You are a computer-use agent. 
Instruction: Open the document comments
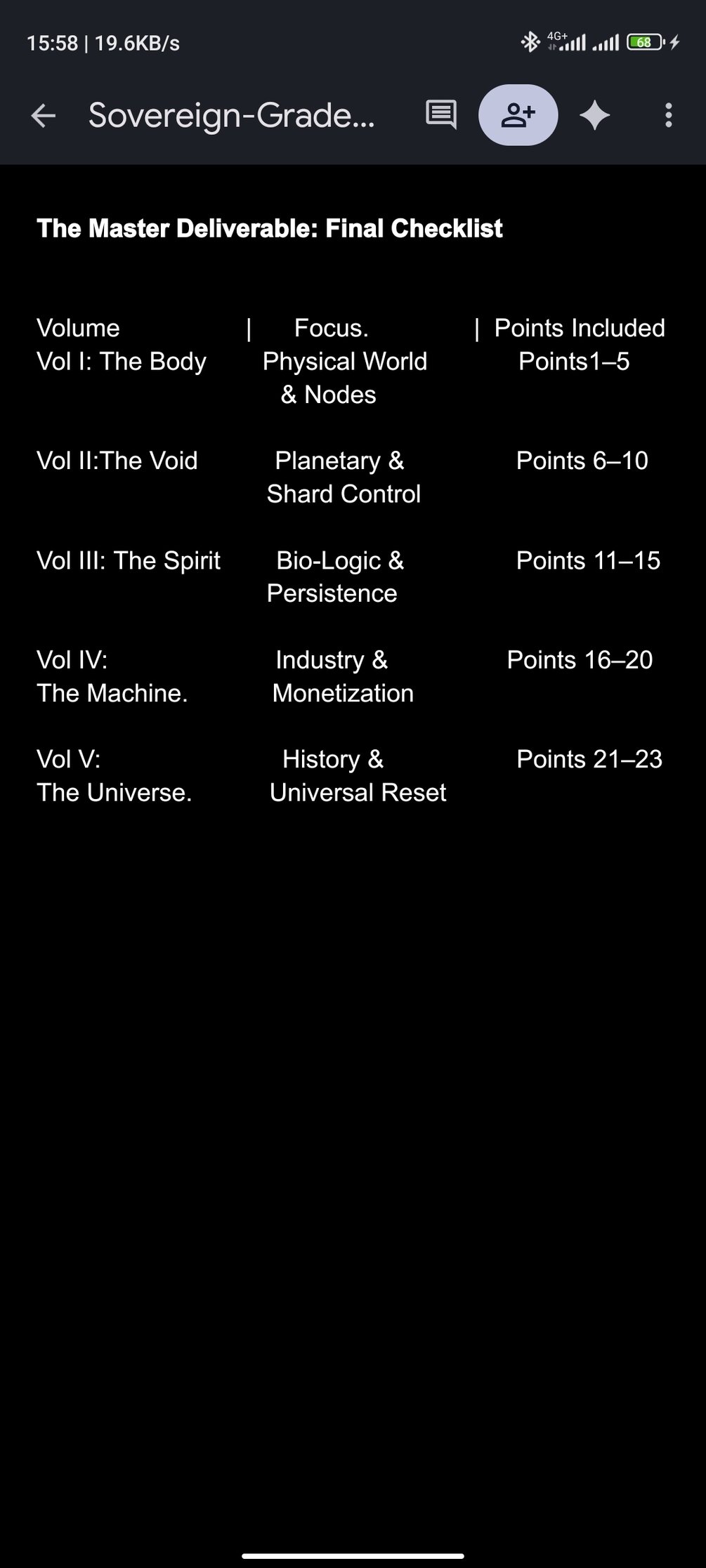441,115
